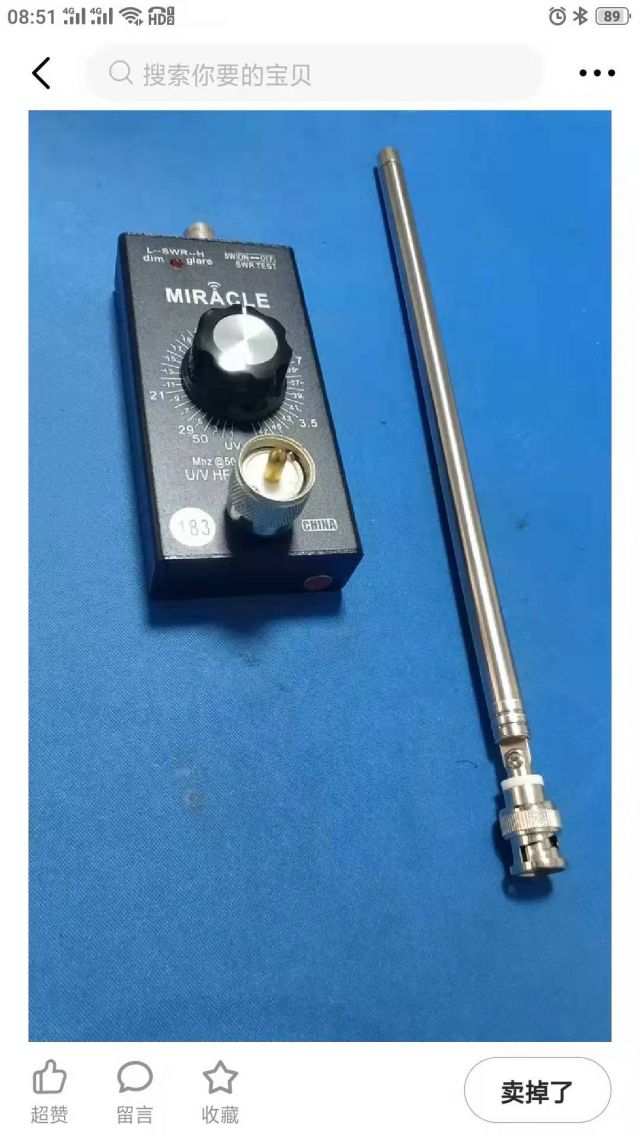
Task: Open the three-dot overflow menu
Action: pos(597,73)
